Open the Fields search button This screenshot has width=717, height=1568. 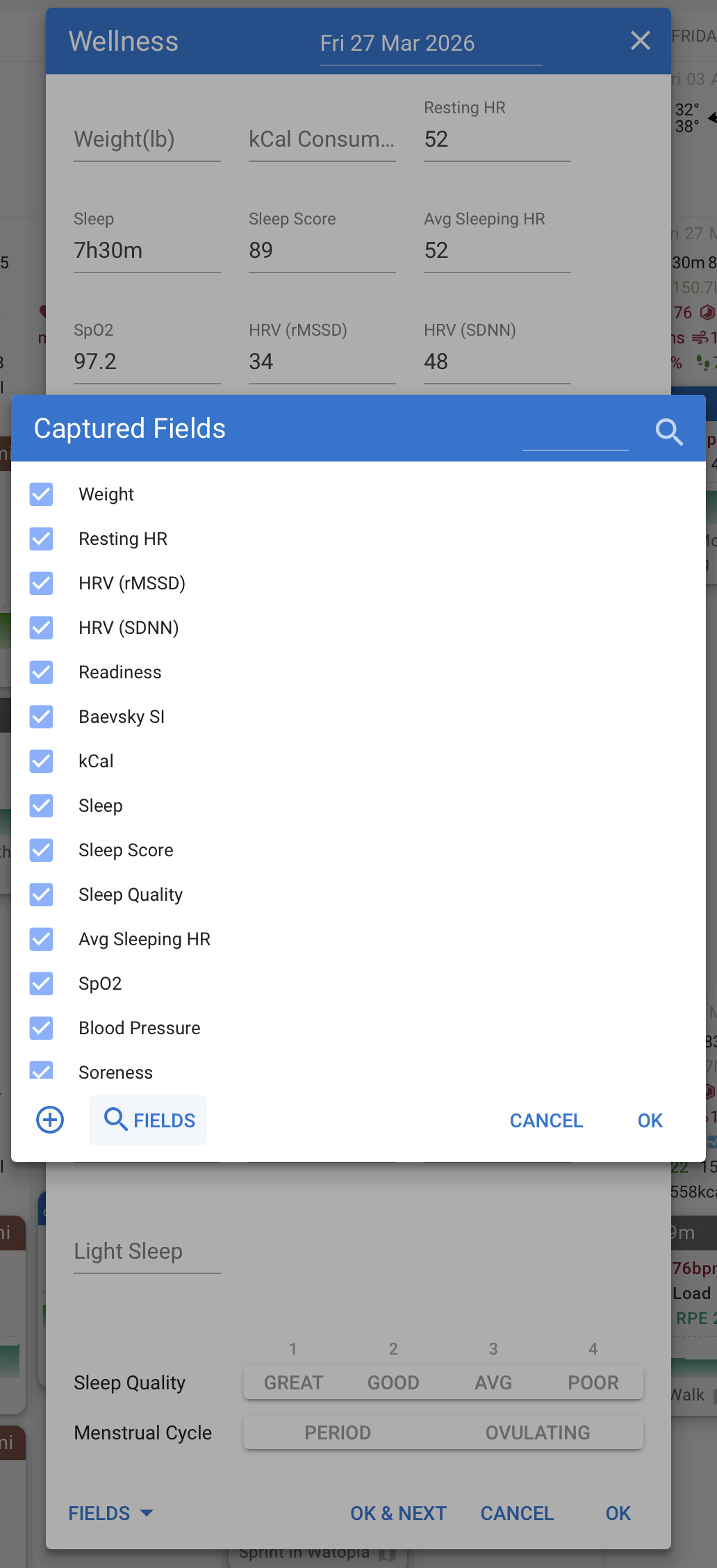click(x=148, y=1120)
